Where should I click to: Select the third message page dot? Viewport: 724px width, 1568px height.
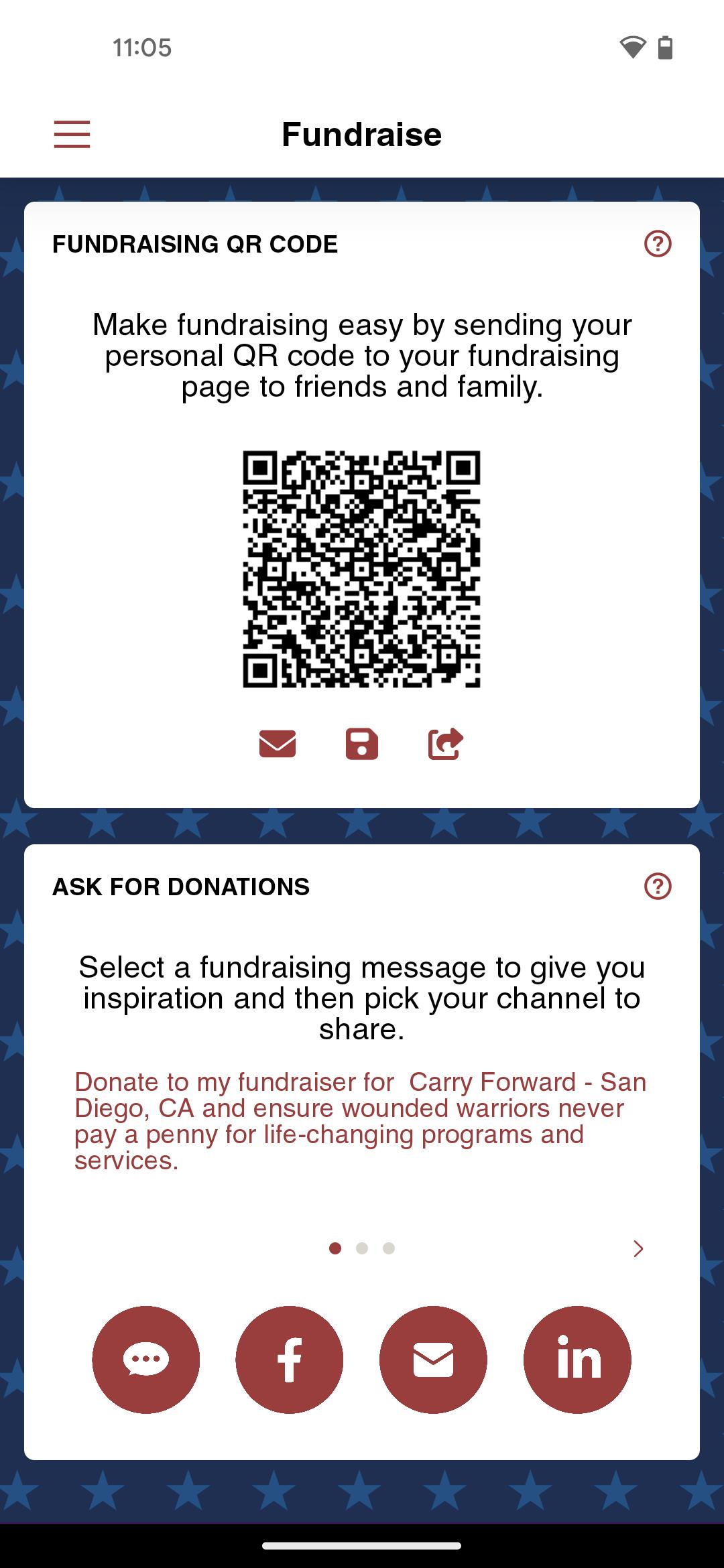coord(389,1248)
